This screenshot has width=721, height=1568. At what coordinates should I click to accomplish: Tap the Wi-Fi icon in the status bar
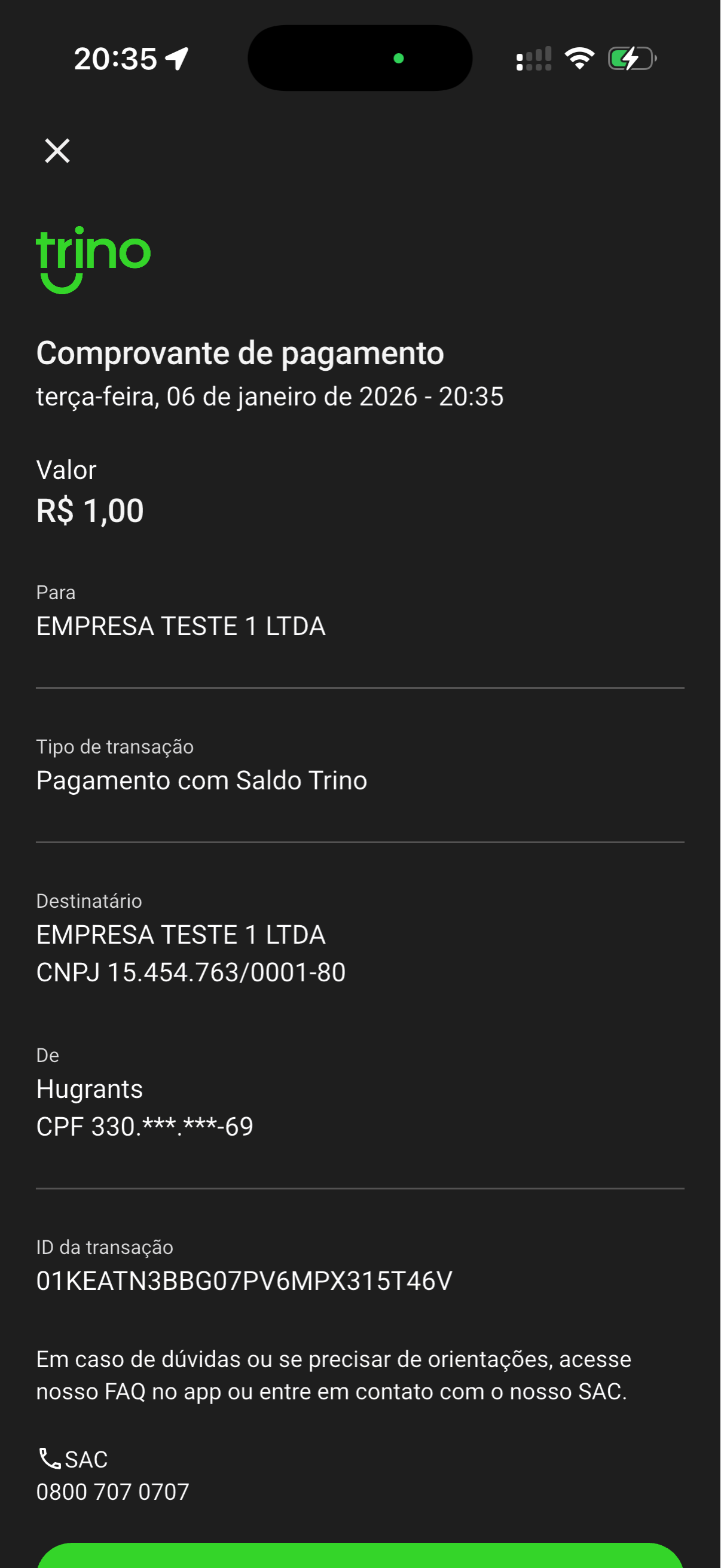(579, 57)
